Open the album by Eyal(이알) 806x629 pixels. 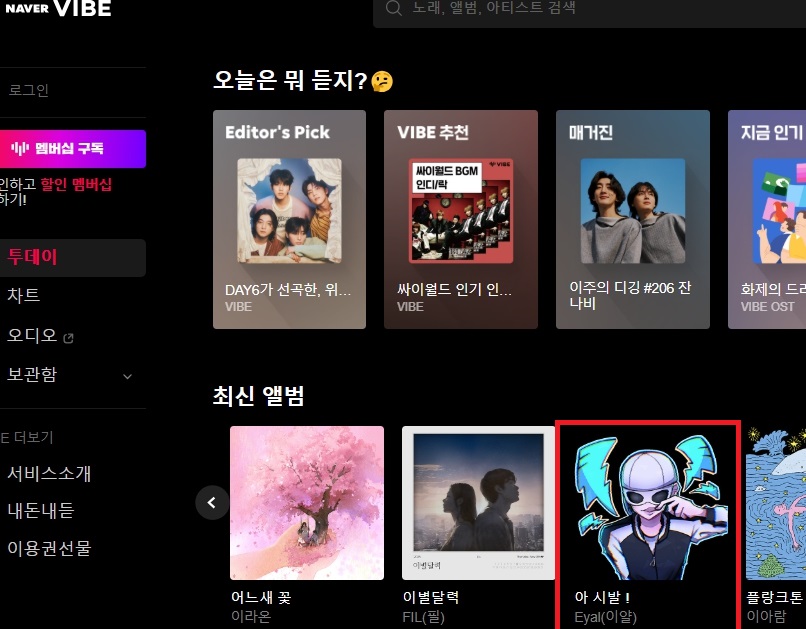[647, 503]
